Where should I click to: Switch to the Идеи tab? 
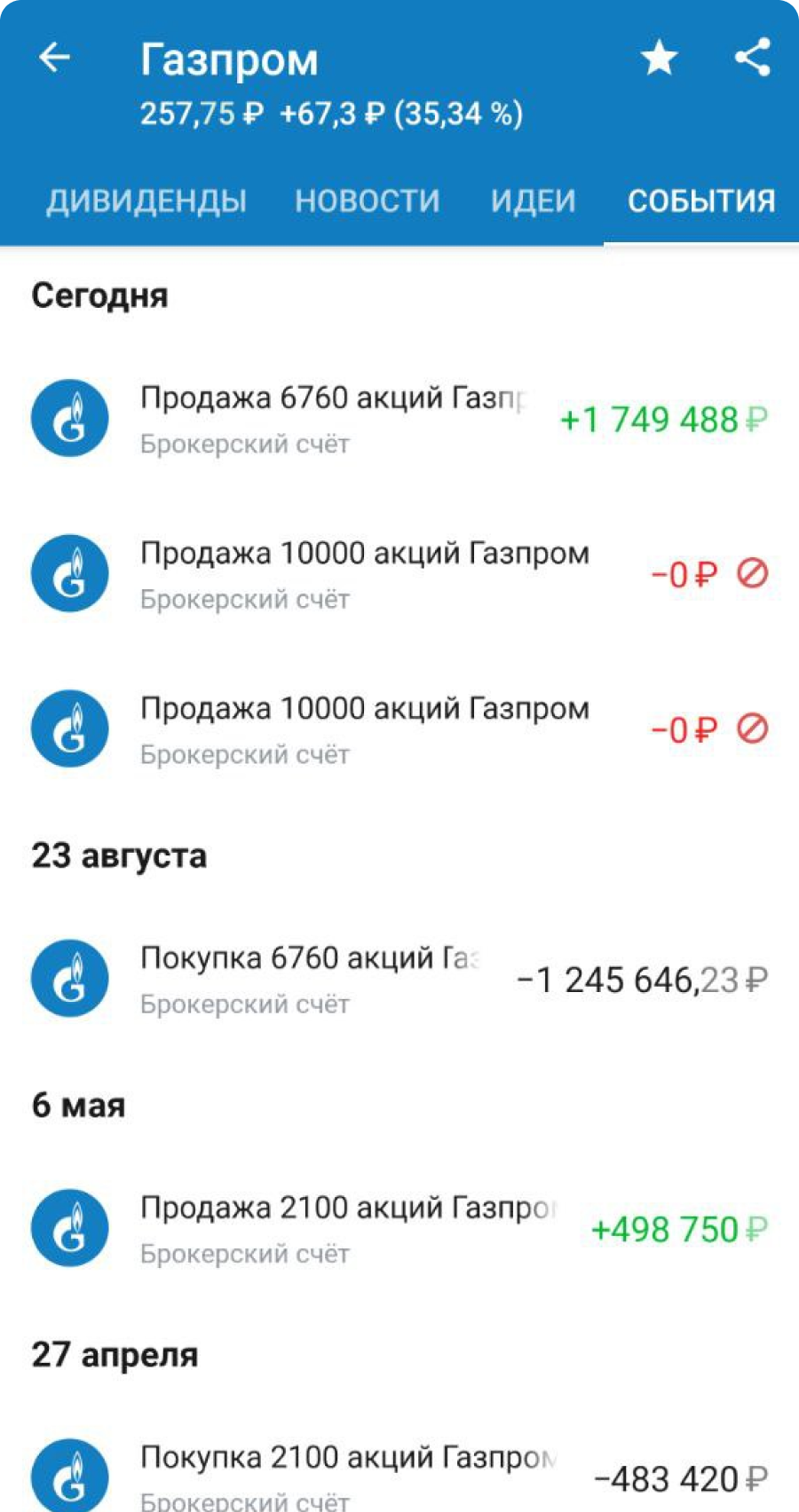533,201
